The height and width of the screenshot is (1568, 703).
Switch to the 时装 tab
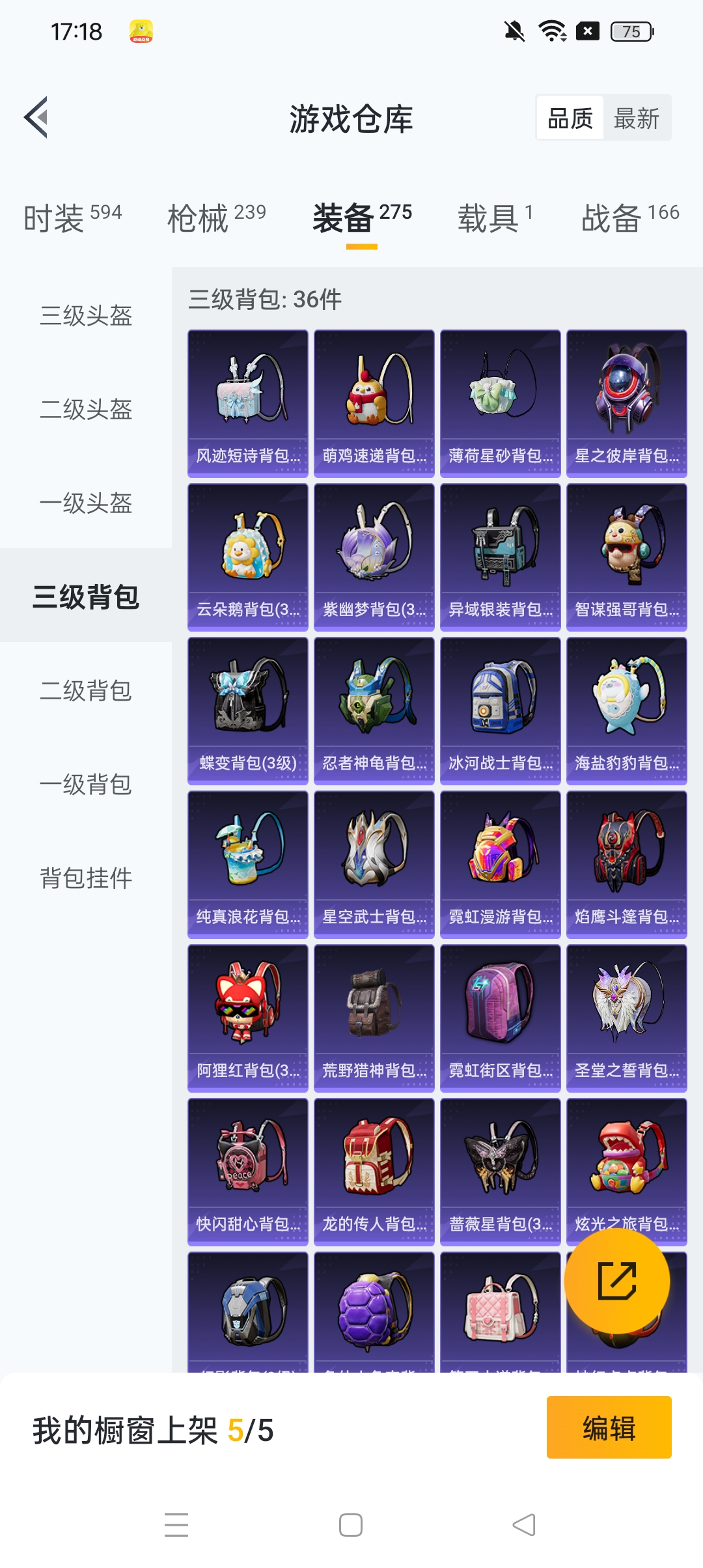click(72, 217)
